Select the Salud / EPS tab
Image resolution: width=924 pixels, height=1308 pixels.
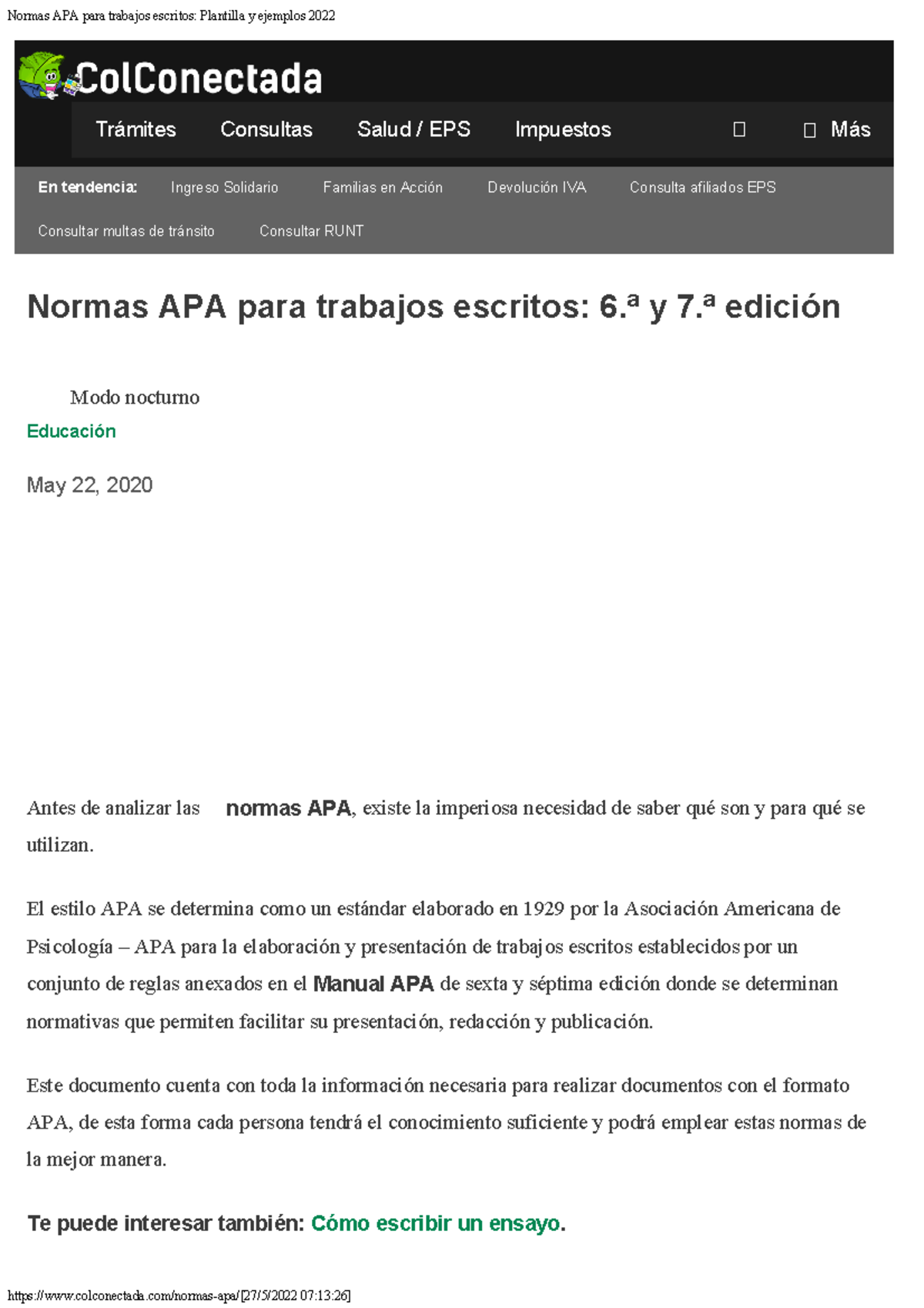coord(413,129)
